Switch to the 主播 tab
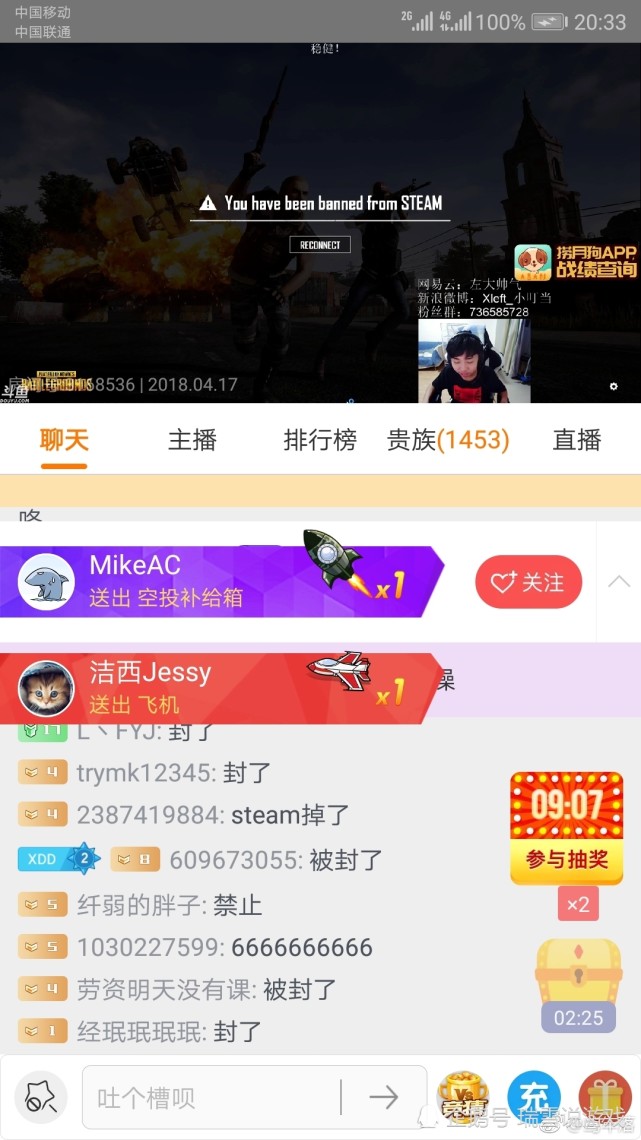 (x=192, y=440)
